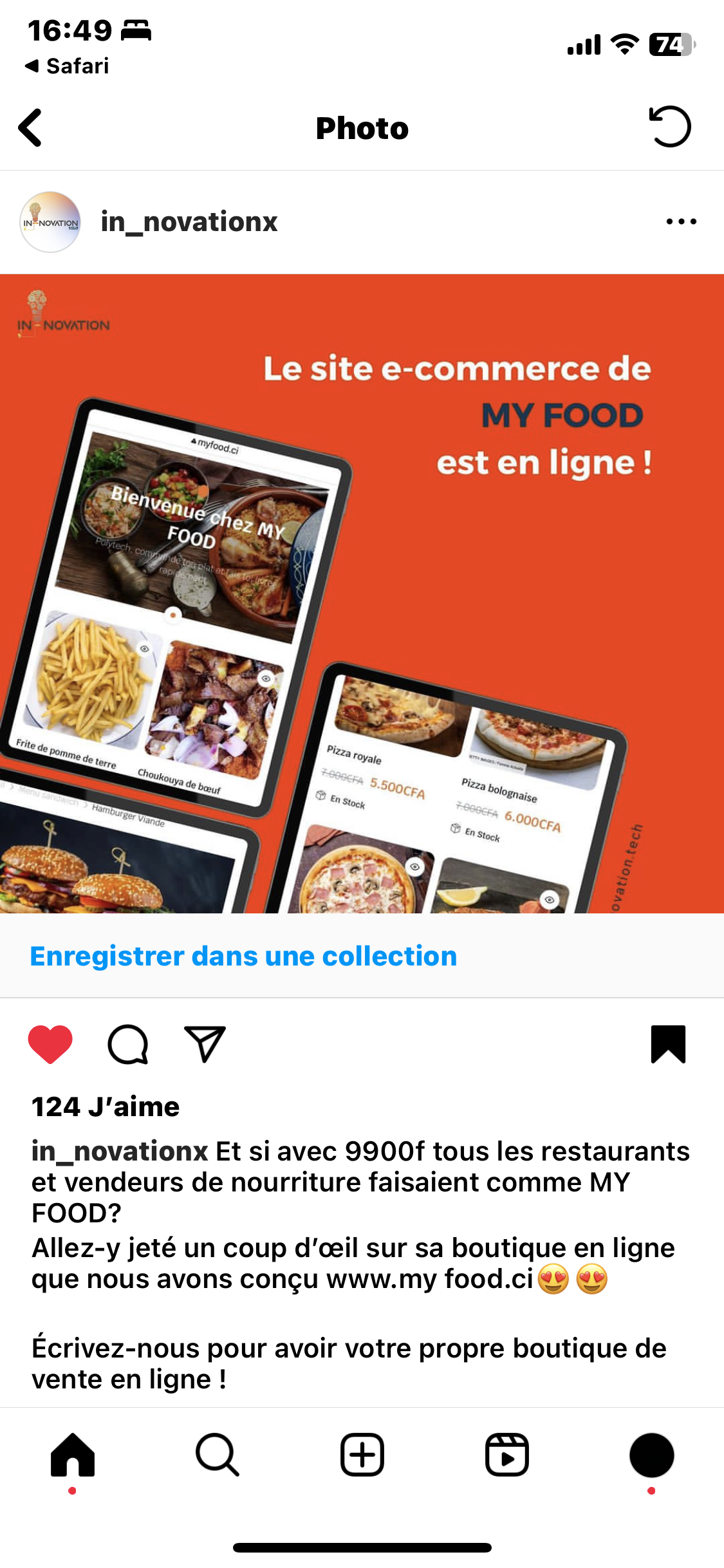Share the post via the paper plane
This screenshot has height=1568, width=724.
[x=205, y=1044]
